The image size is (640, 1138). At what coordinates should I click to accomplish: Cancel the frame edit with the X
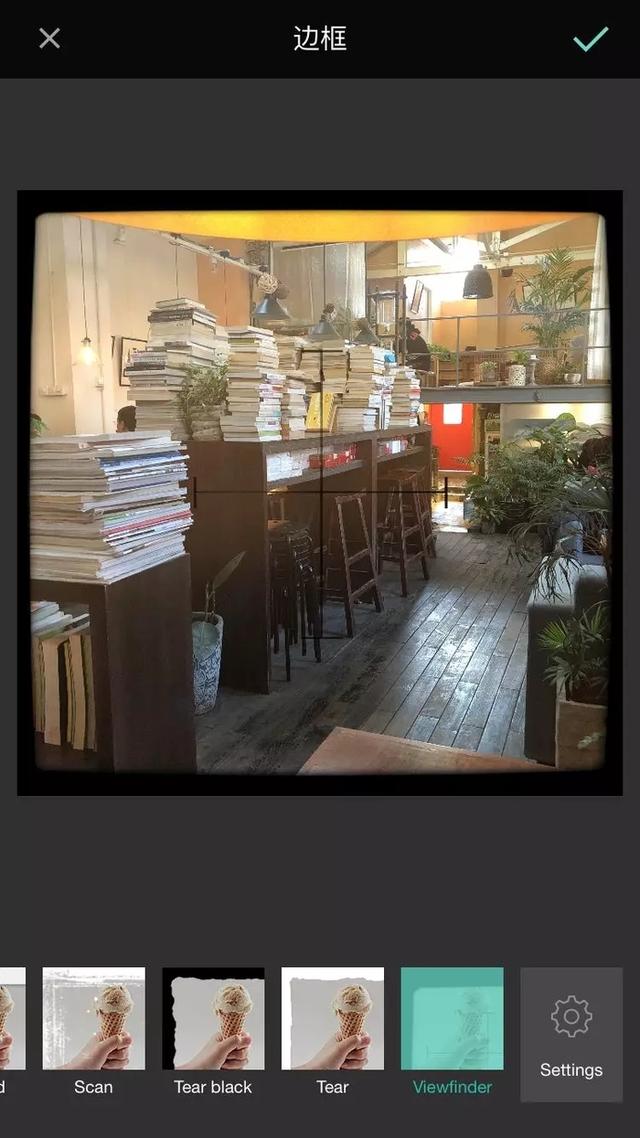pos(49,38)
